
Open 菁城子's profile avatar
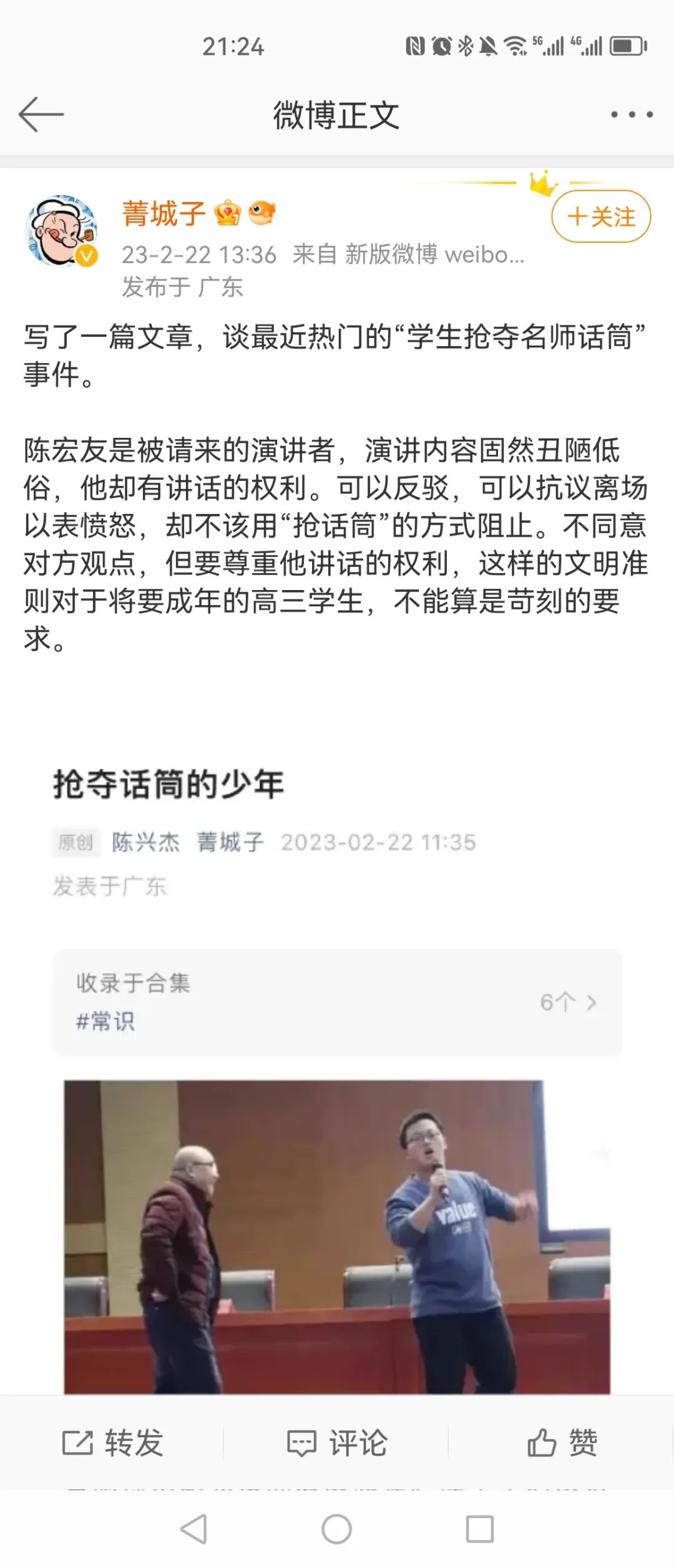62,231
